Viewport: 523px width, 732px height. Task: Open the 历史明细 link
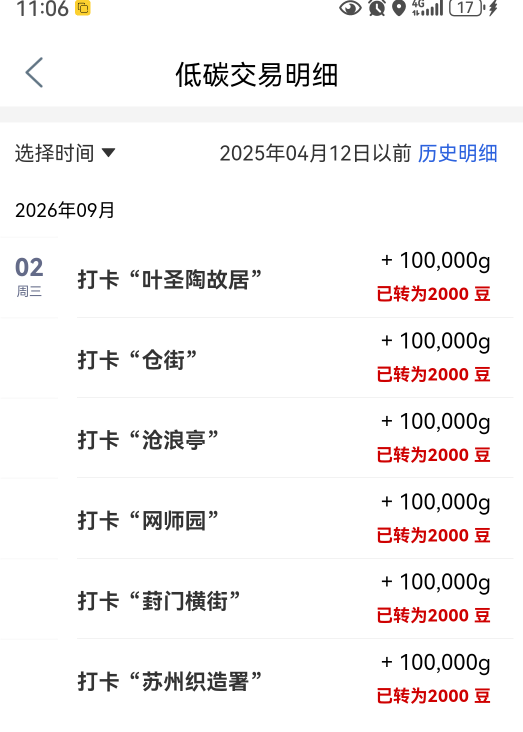pos(457,153)
